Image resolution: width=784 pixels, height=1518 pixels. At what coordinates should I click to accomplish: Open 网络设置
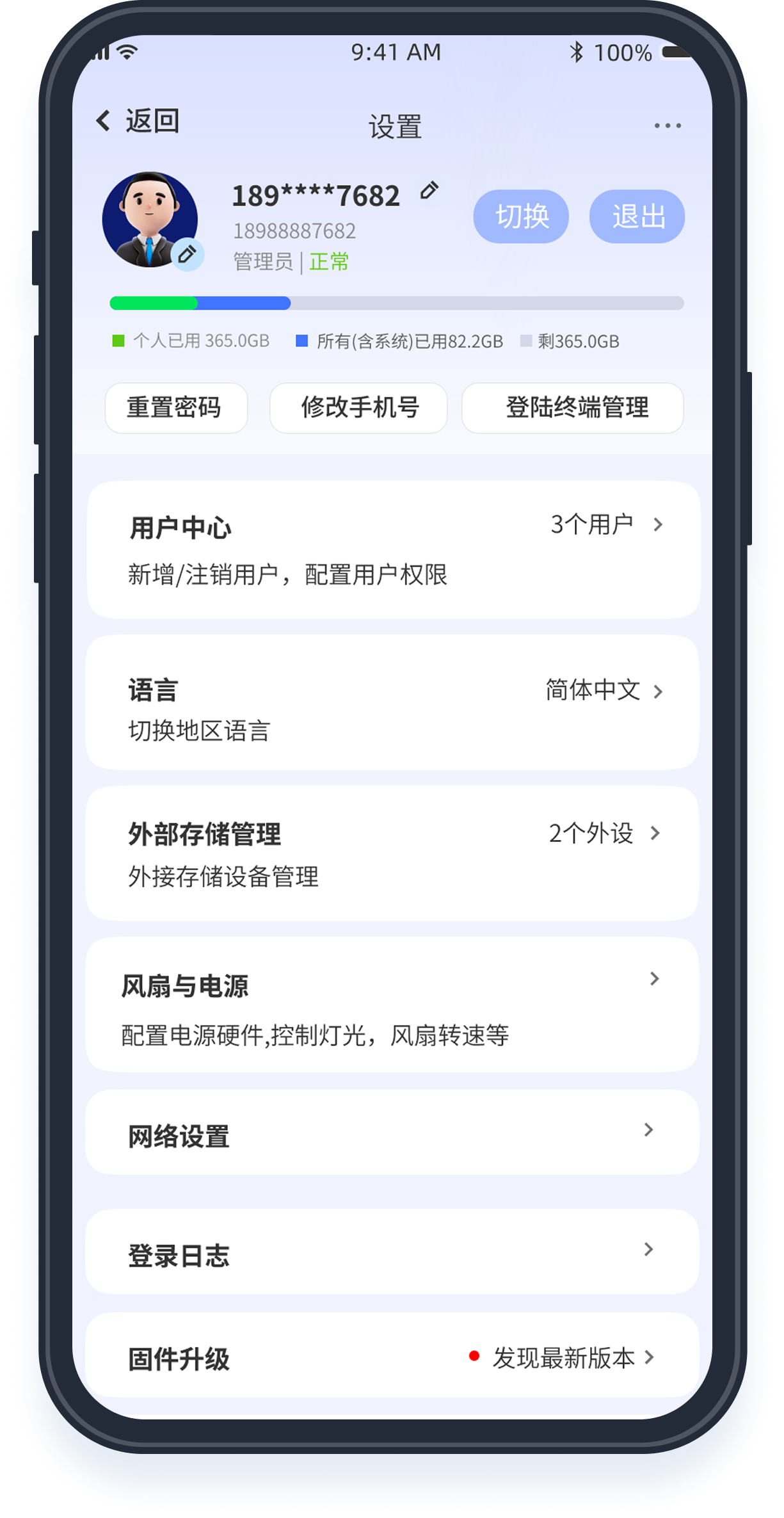tap(392, 1132)
